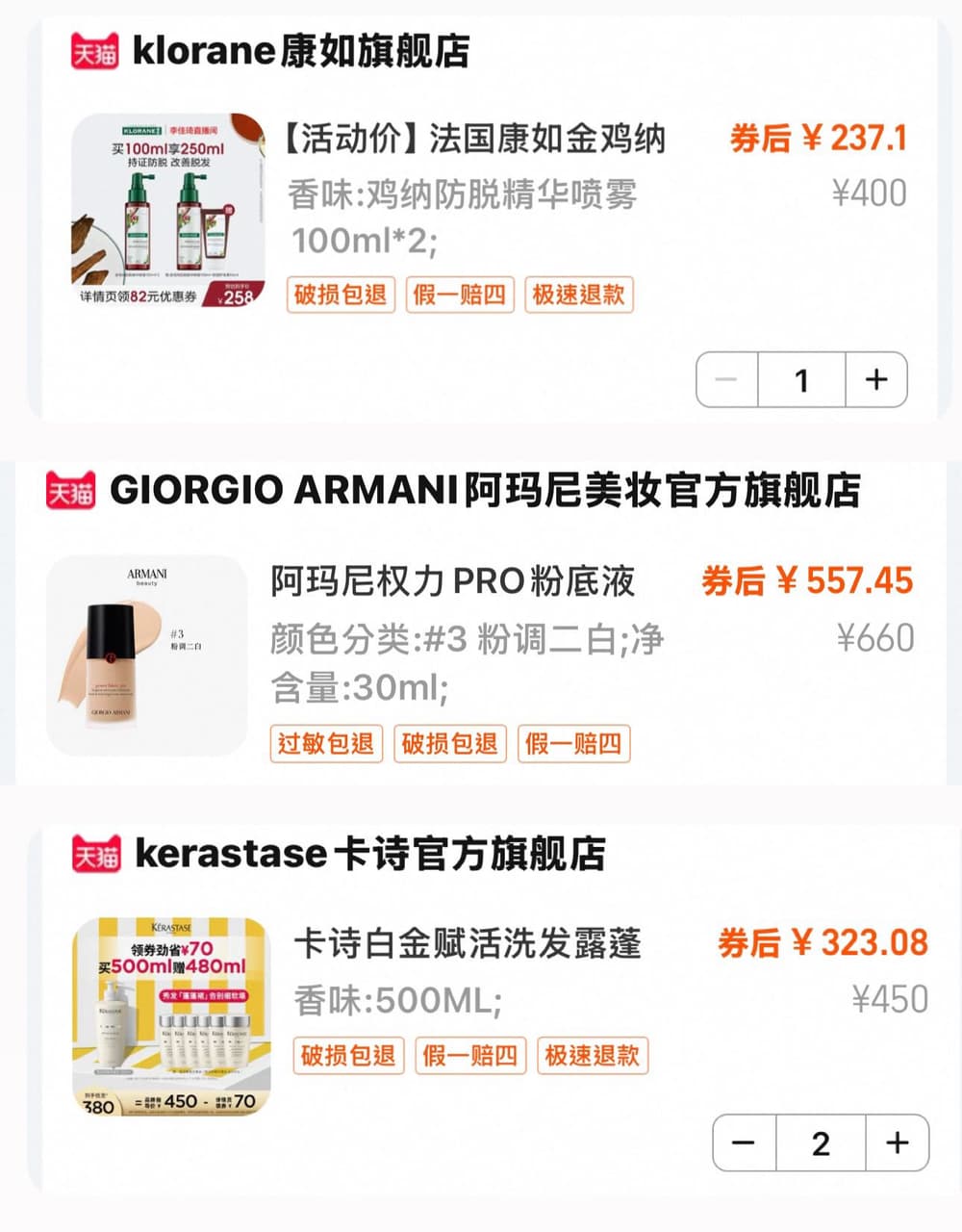Click the 卡诗白金赋活洗发露 product title
The height and width of the screenshot is (1232, 962).
(x=467, y=943)
